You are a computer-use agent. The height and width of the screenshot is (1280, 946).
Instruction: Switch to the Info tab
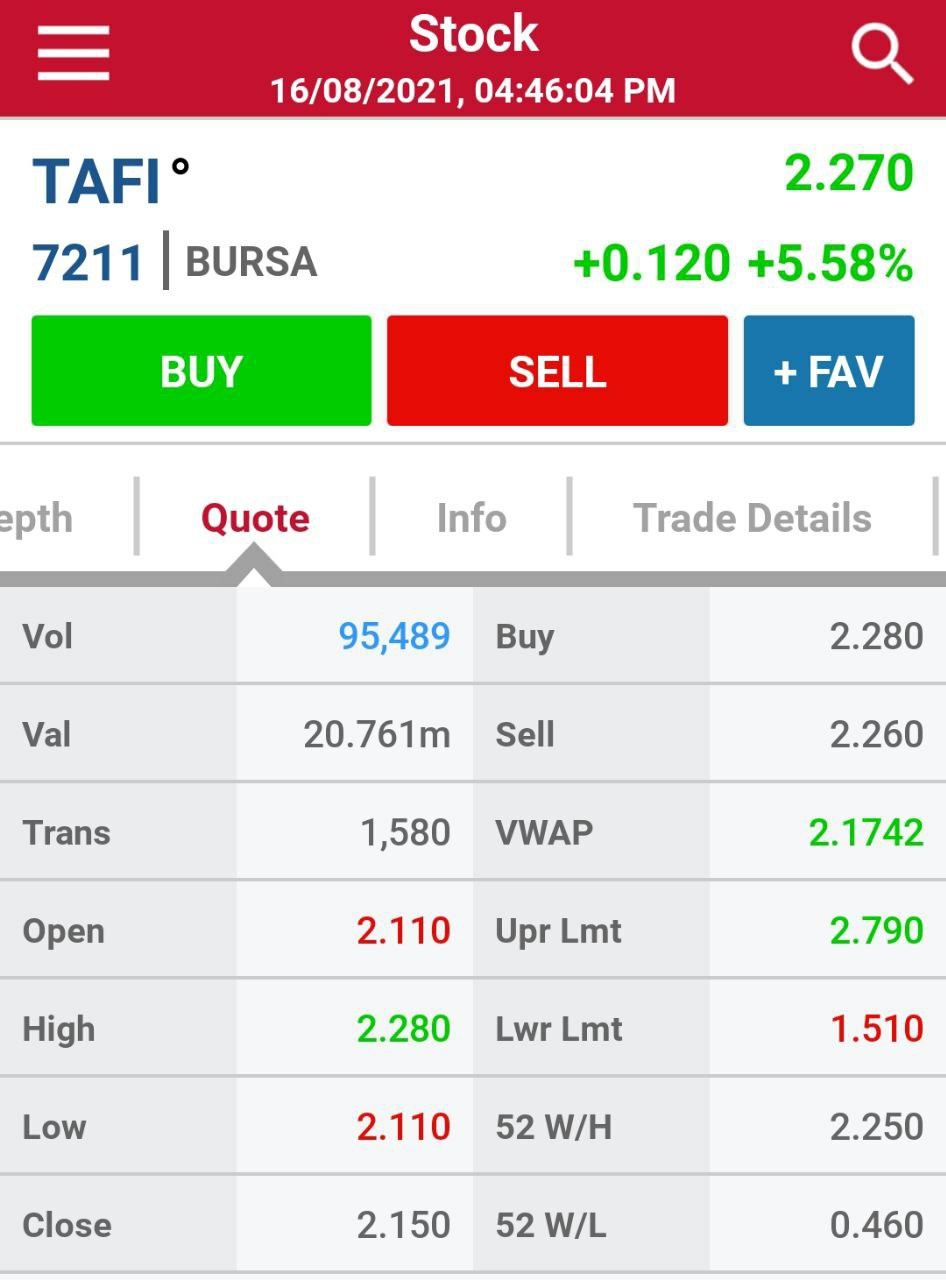(x=471, y=518)
